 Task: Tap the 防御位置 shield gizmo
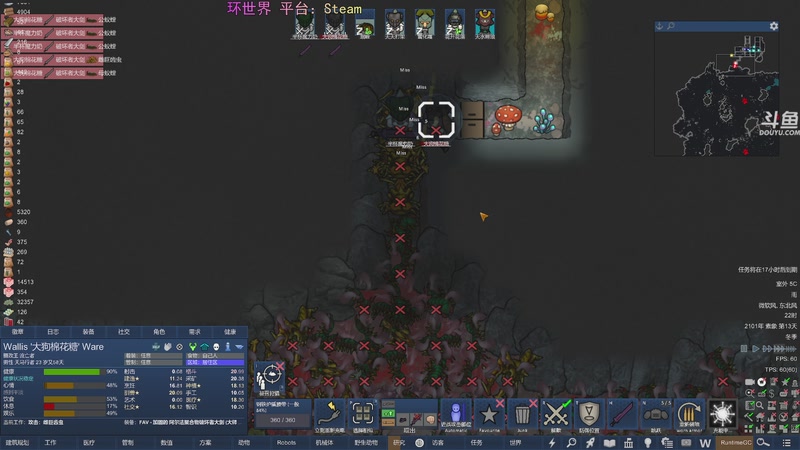pos(589,414)
